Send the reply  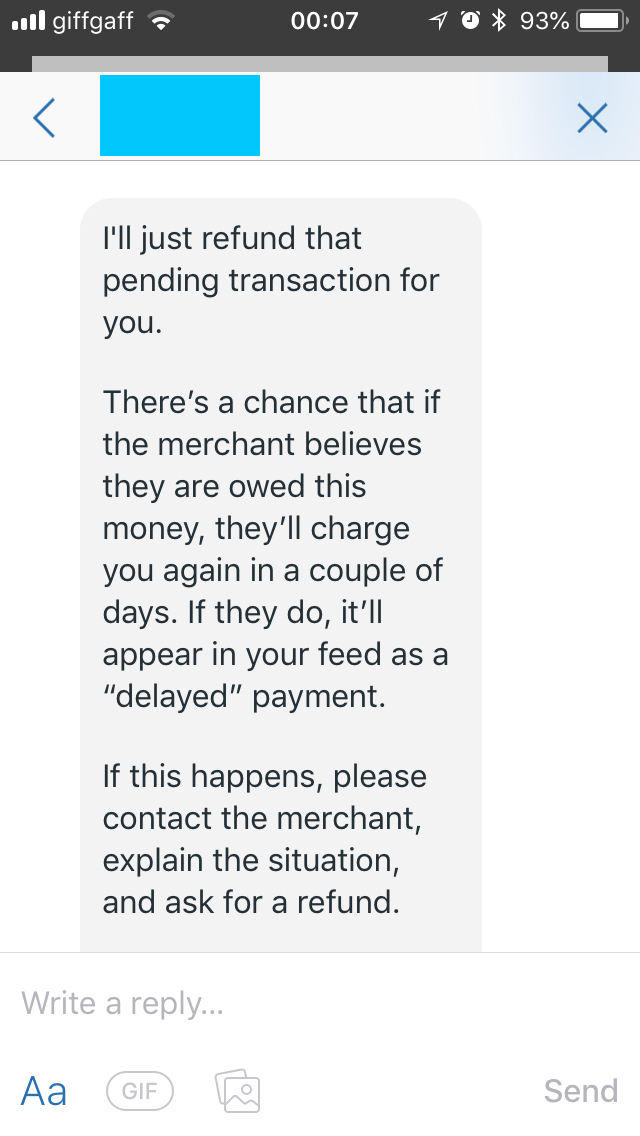click(581, 1091)
